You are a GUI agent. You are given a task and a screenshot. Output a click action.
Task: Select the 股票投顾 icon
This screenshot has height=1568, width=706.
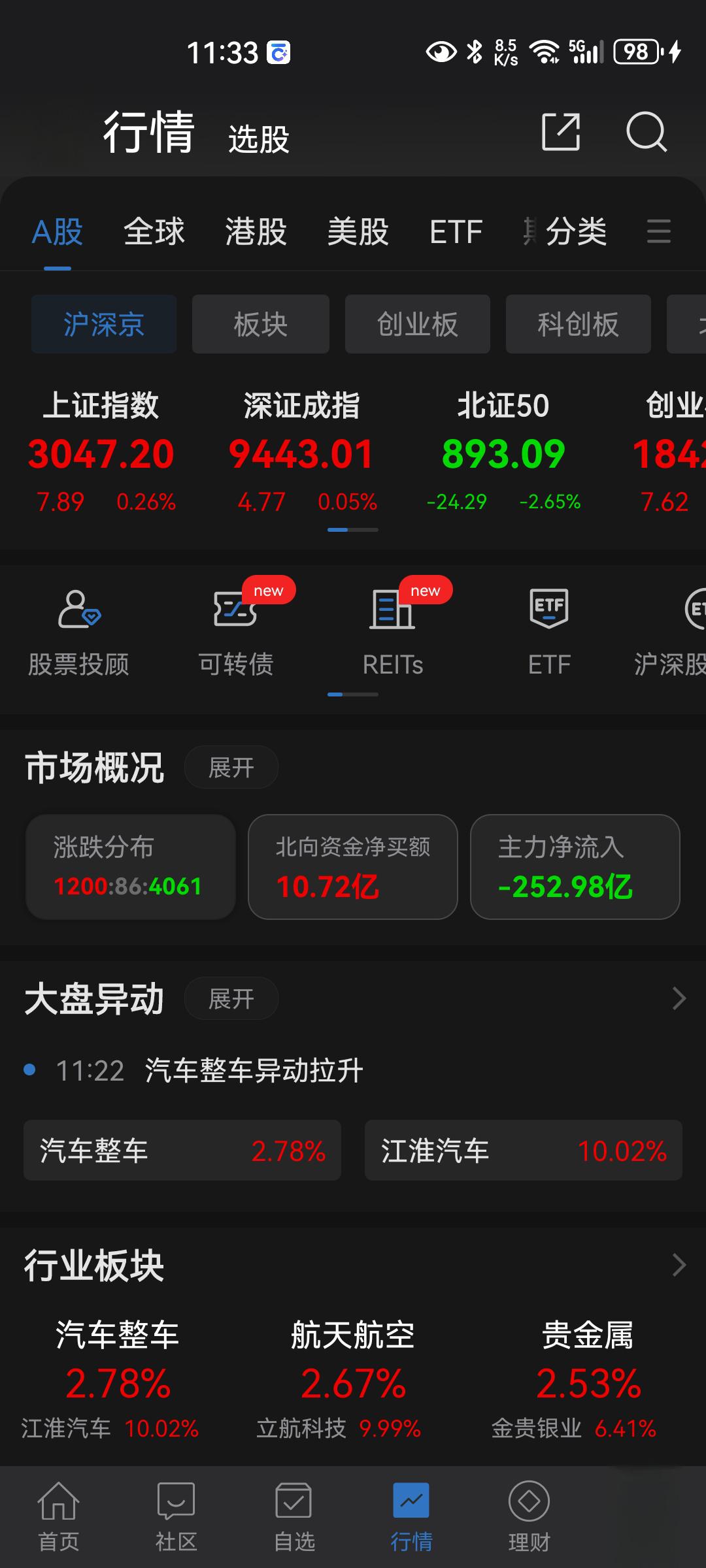tap(78, 627)
